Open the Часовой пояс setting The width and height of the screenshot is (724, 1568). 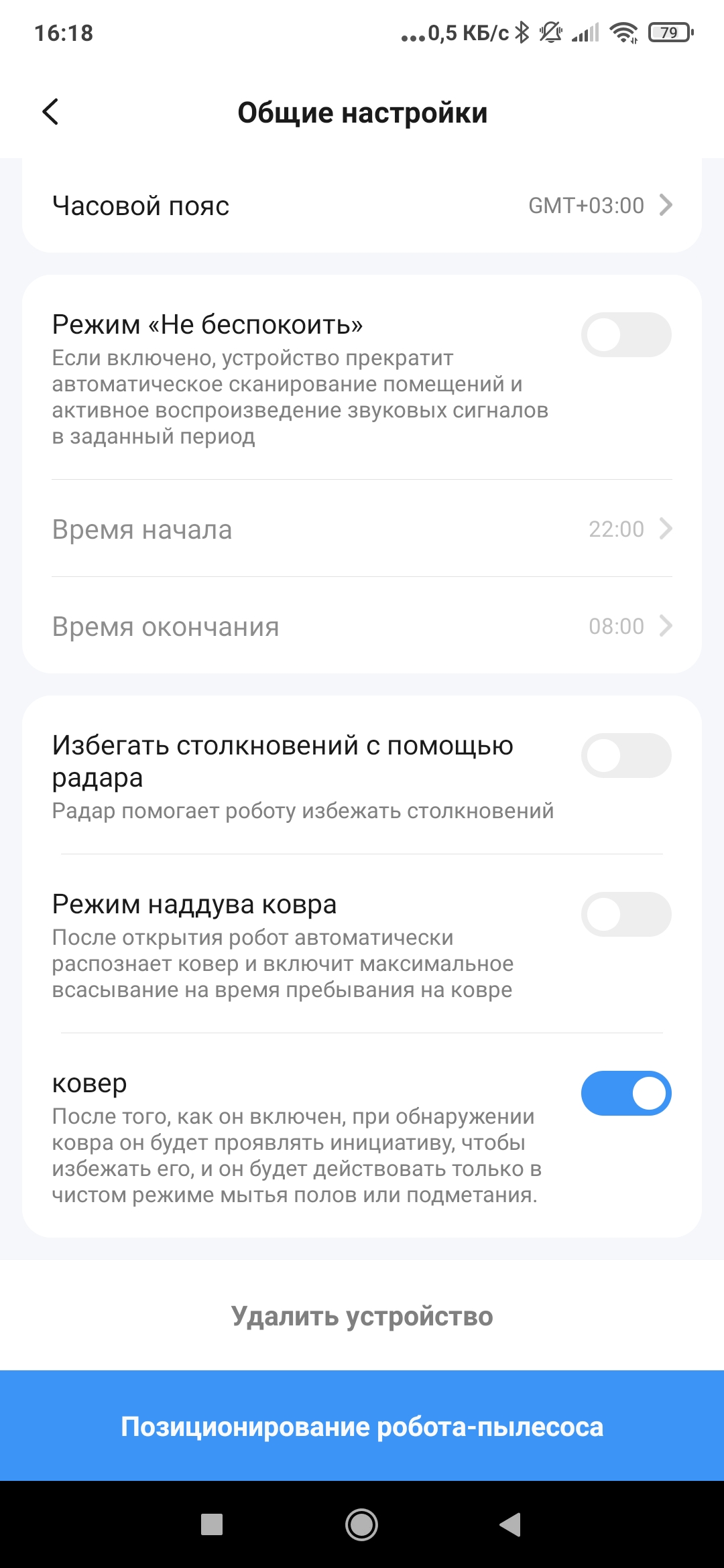tap(362, 206)
